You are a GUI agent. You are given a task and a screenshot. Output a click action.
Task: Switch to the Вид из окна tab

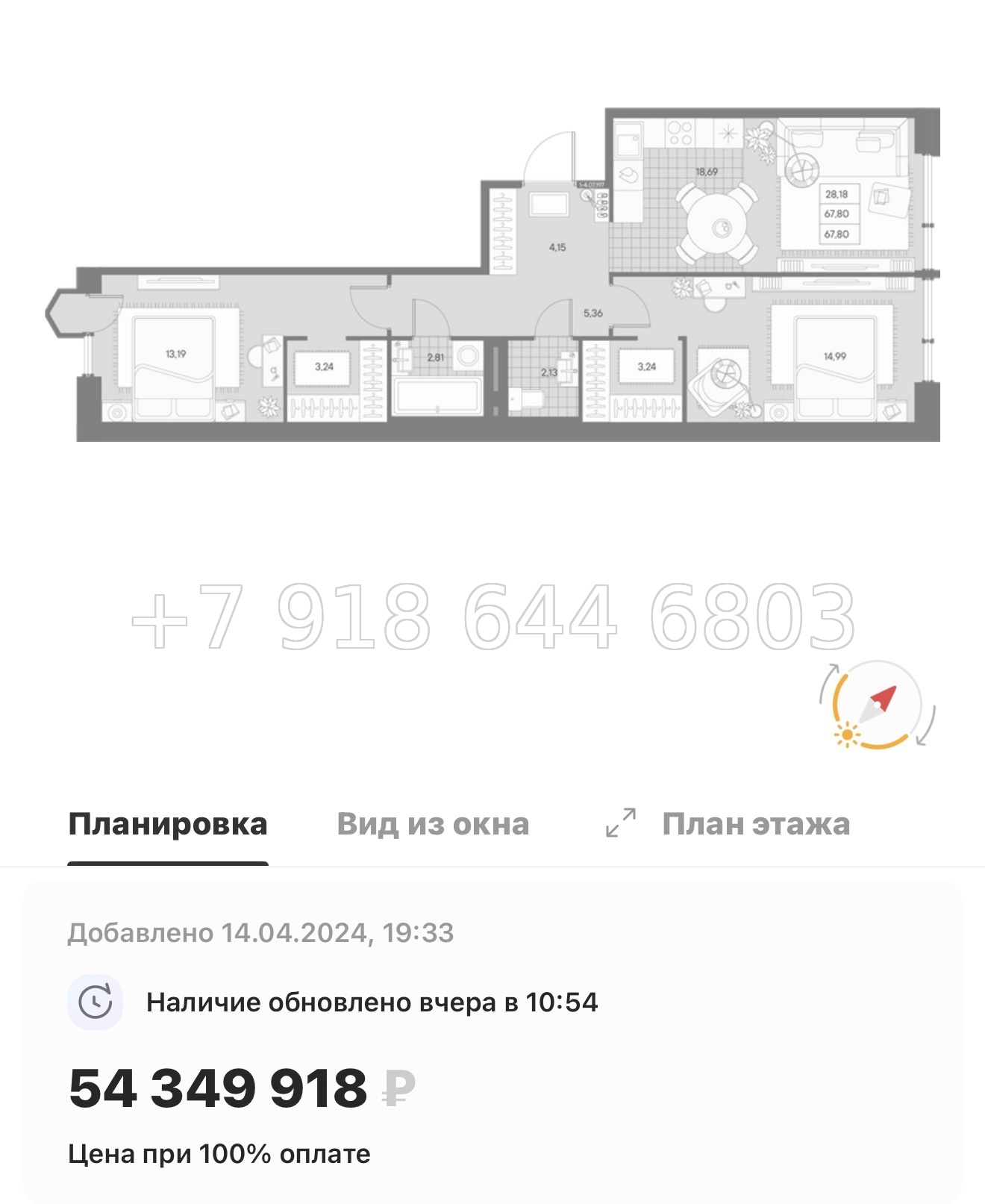[433, 824]
